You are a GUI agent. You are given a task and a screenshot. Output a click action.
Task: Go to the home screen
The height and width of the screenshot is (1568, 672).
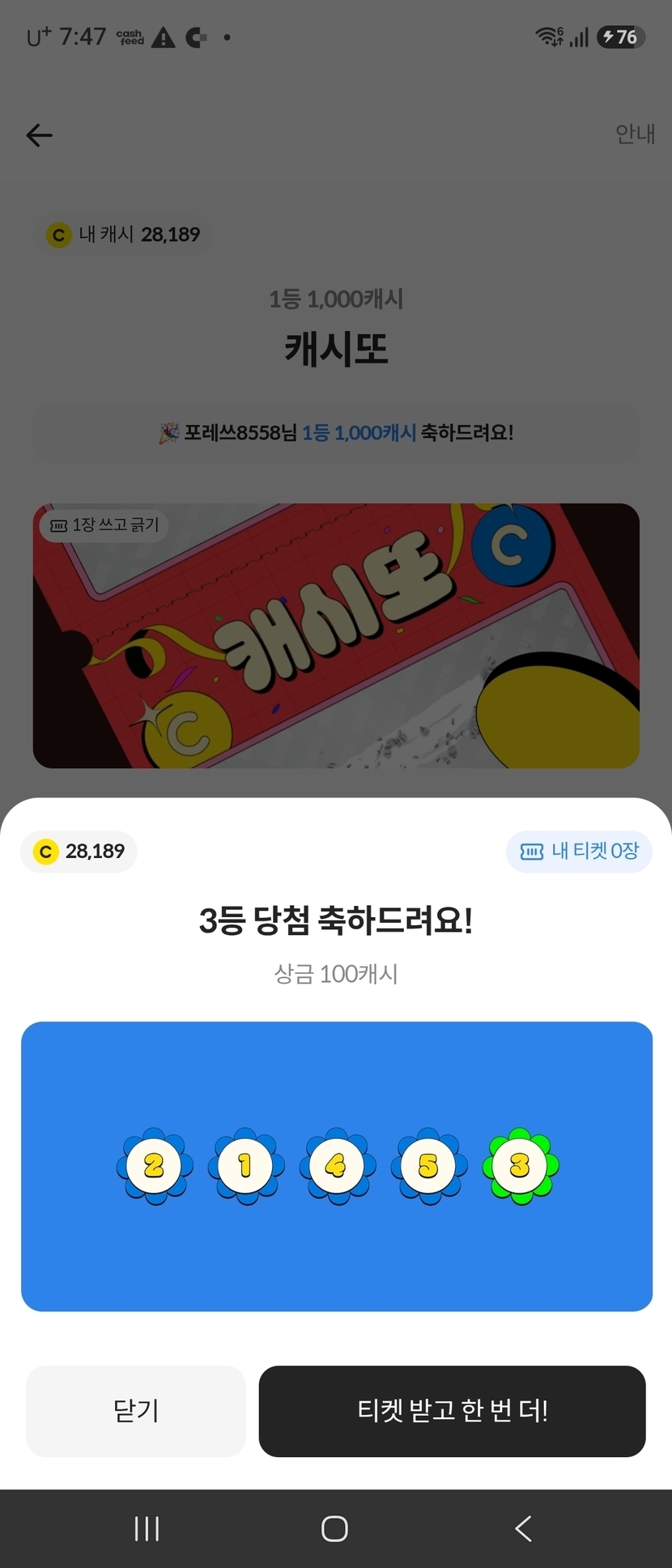tap(334, 1528)
